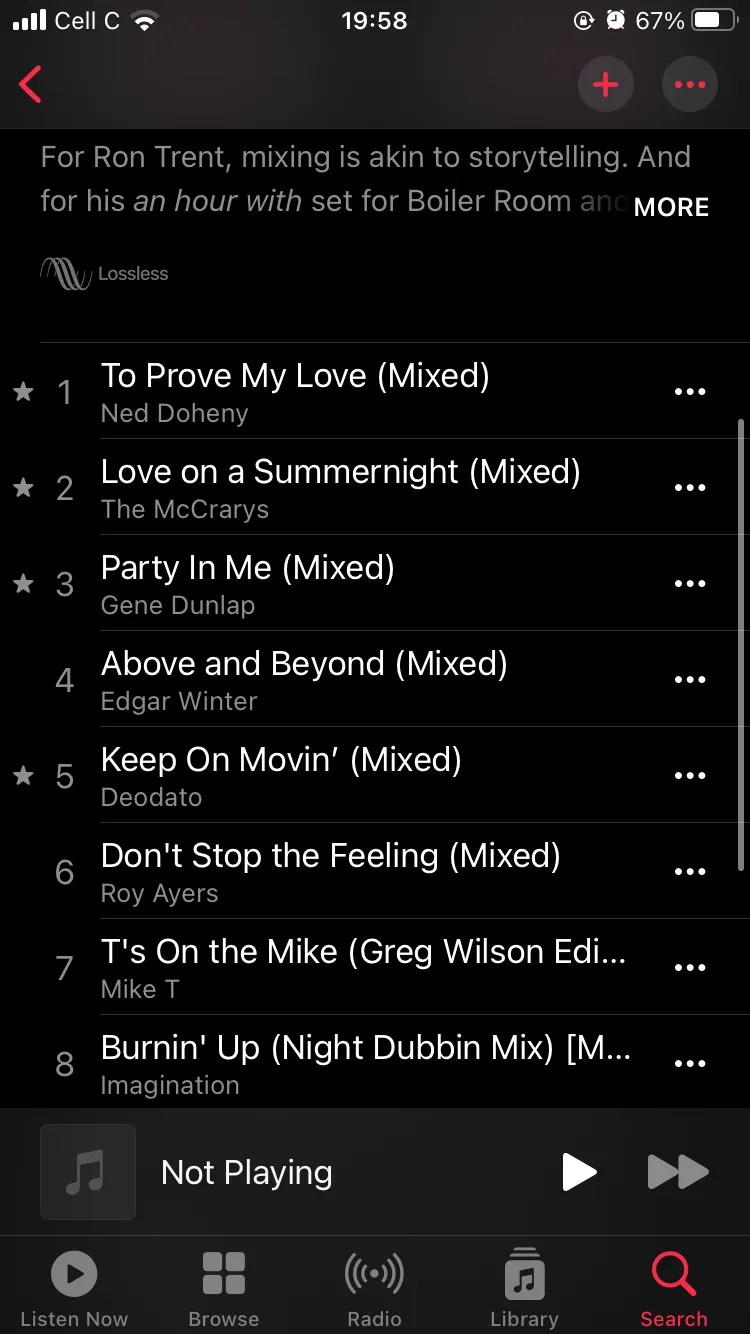
Task: Tap MORE to expand the playlist description
Action: pyautogui.click(x=671, y=207)
